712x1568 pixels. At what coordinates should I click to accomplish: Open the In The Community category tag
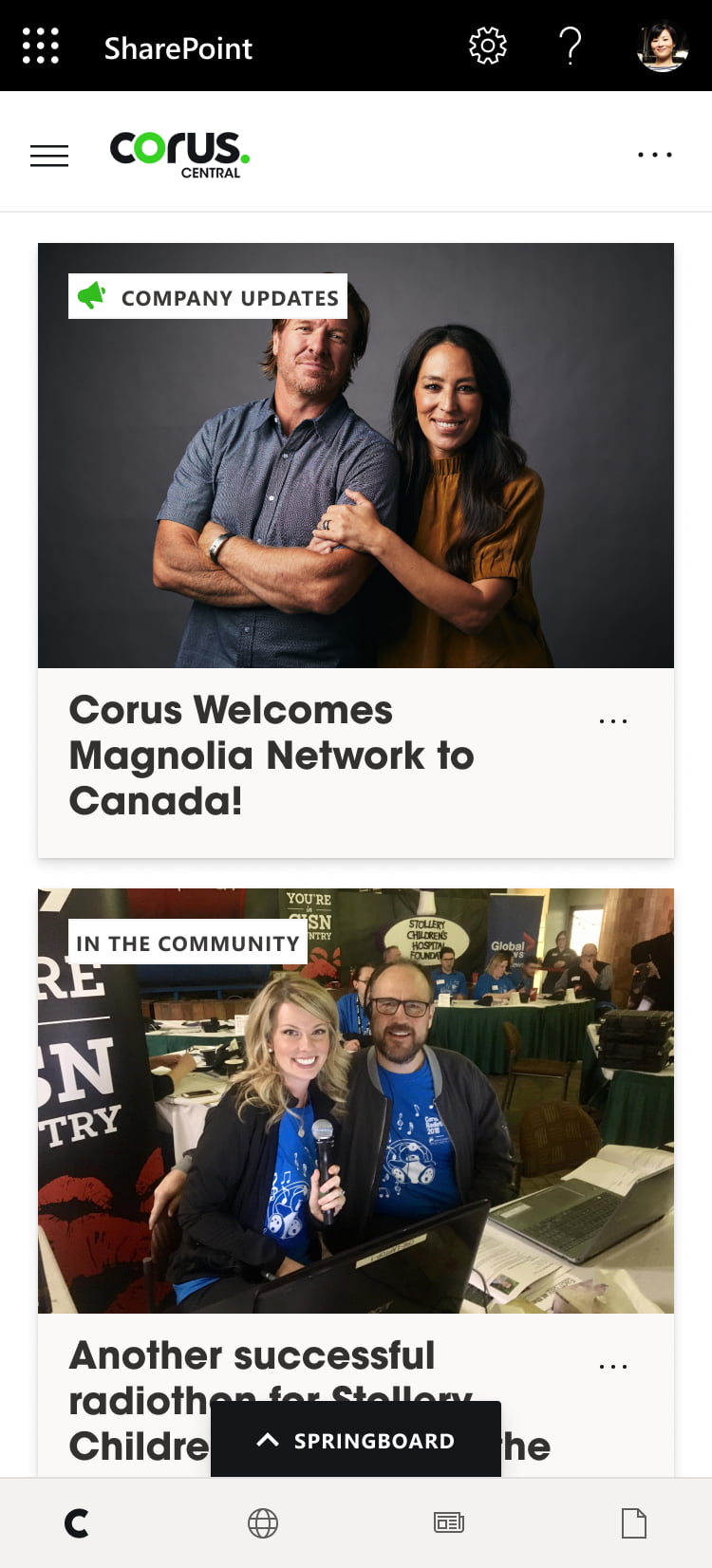pyautogui.click(x=187, y=943)
